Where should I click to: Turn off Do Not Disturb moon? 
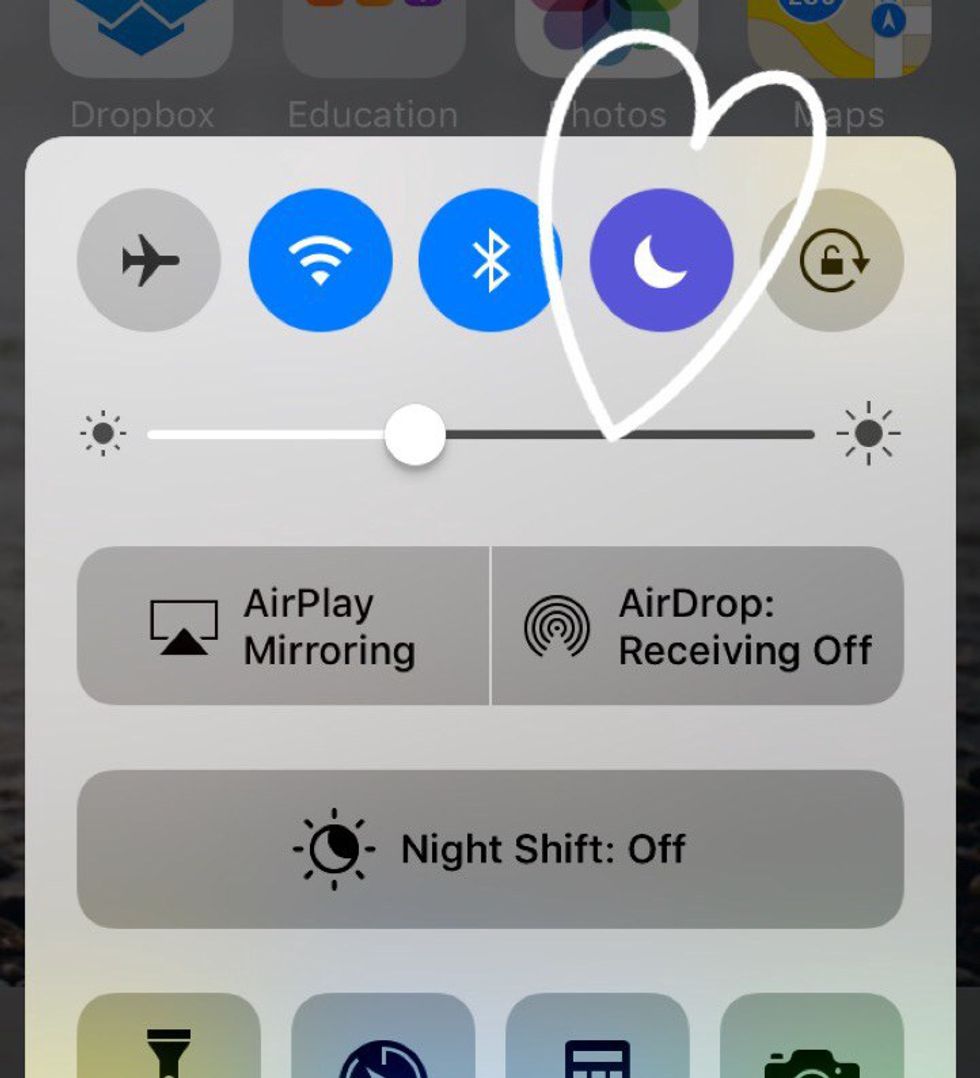661,261
